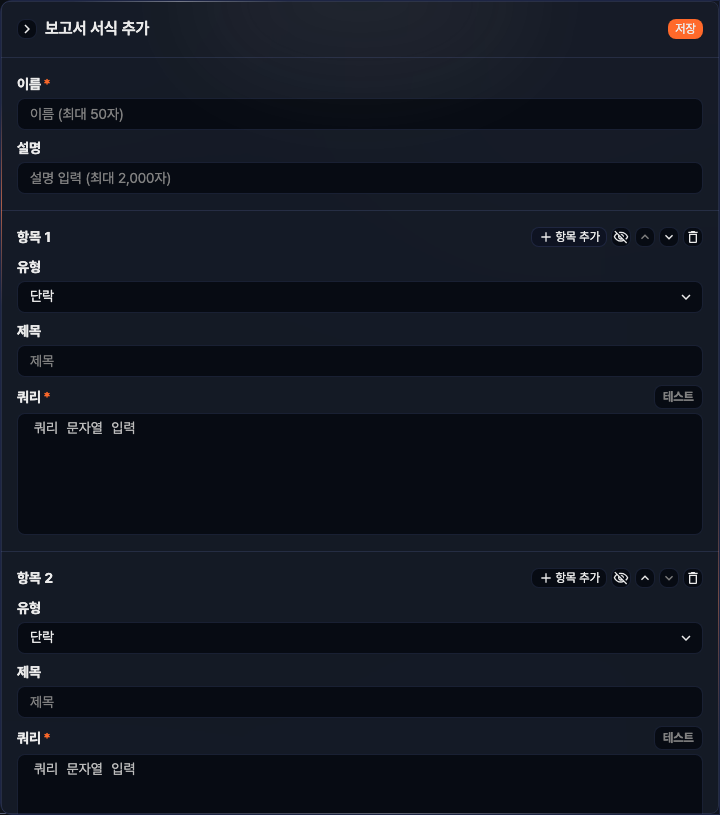Viewport: 720px width, 815px height.
Task: Click the 설명 input field
Action: [x=360, y=178]
